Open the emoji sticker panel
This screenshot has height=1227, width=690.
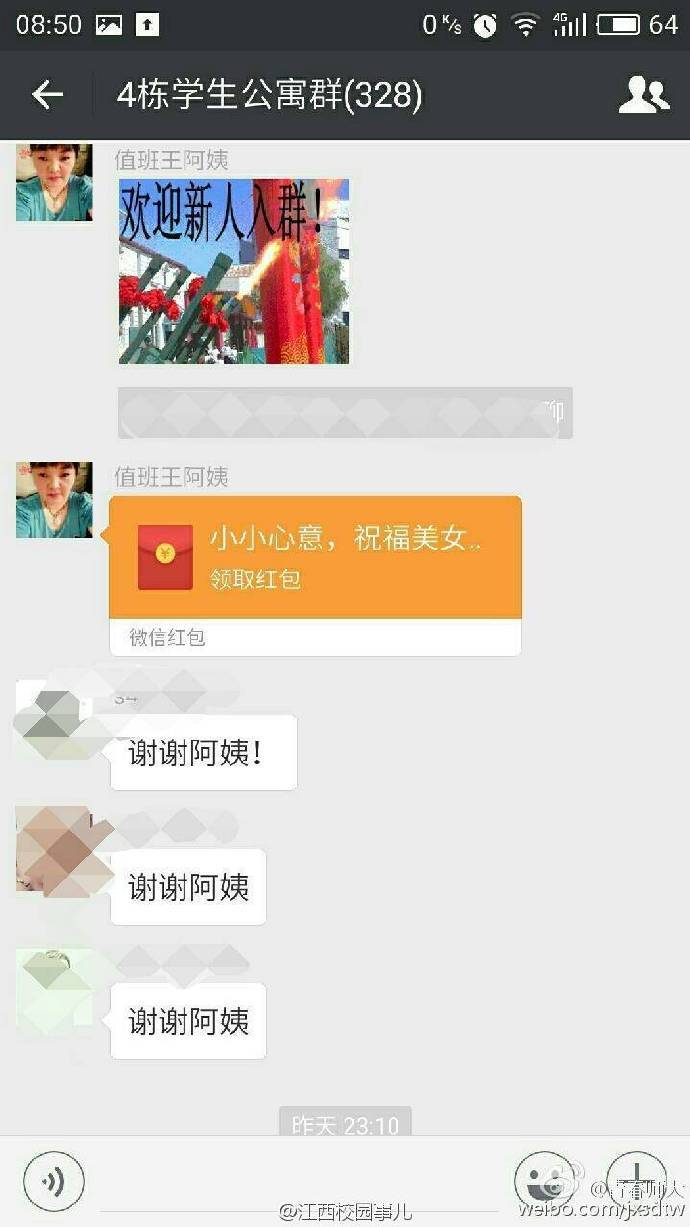543,1181
